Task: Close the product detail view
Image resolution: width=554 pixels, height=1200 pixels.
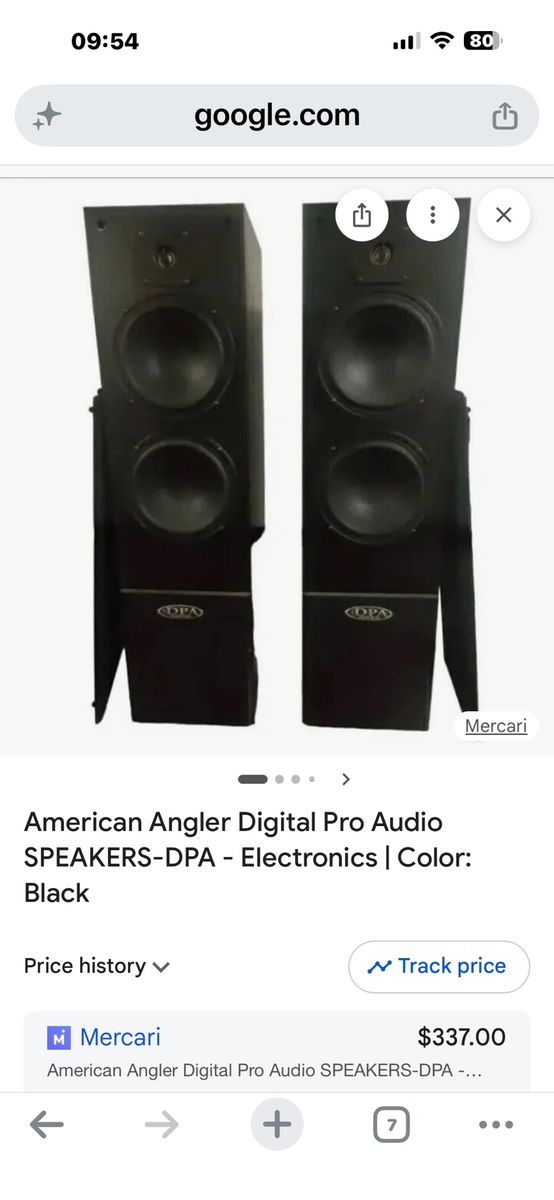Action: [503, 215]
